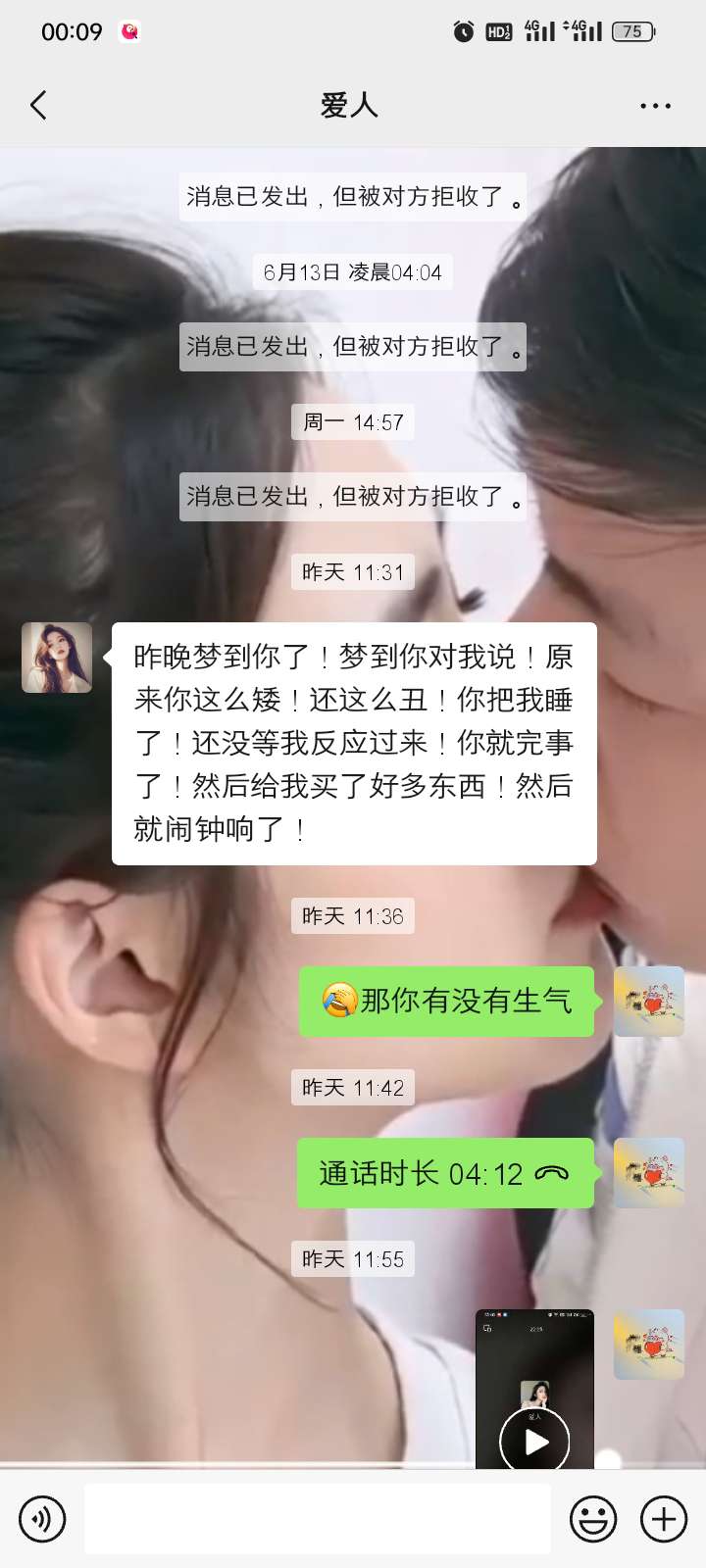Tap the 通话时长 04:12 call record
This screenshot has height=1568, width=706.
coord(445,1173)
